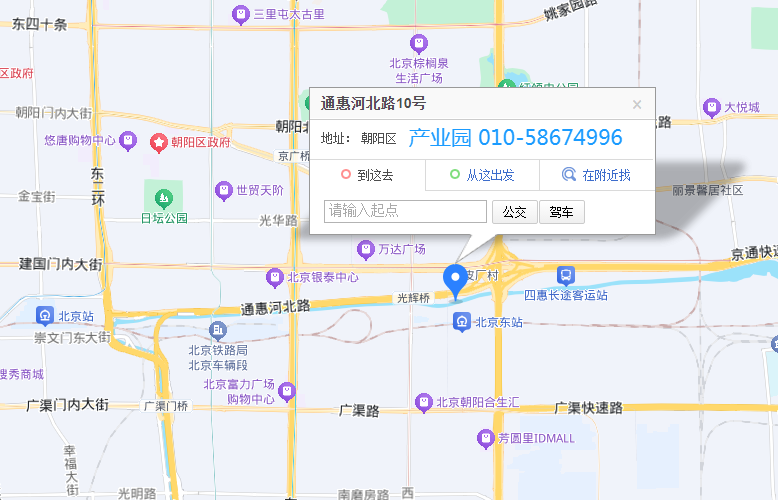Viewport: 778px width, 500px height.
Task: Open the 在附近找 tab
Action: coord(597,175)
